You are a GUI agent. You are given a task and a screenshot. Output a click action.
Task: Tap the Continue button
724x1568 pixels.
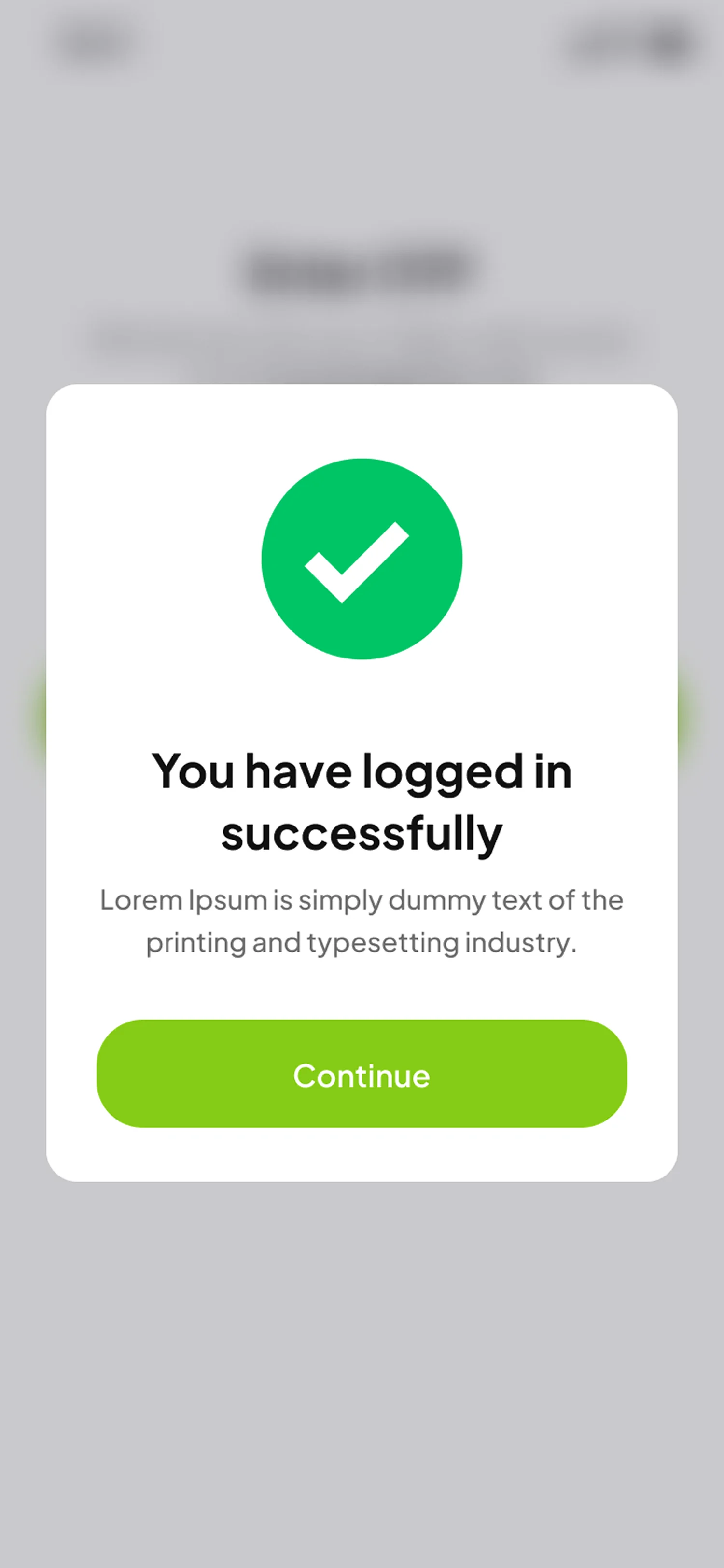[362, 1075]
